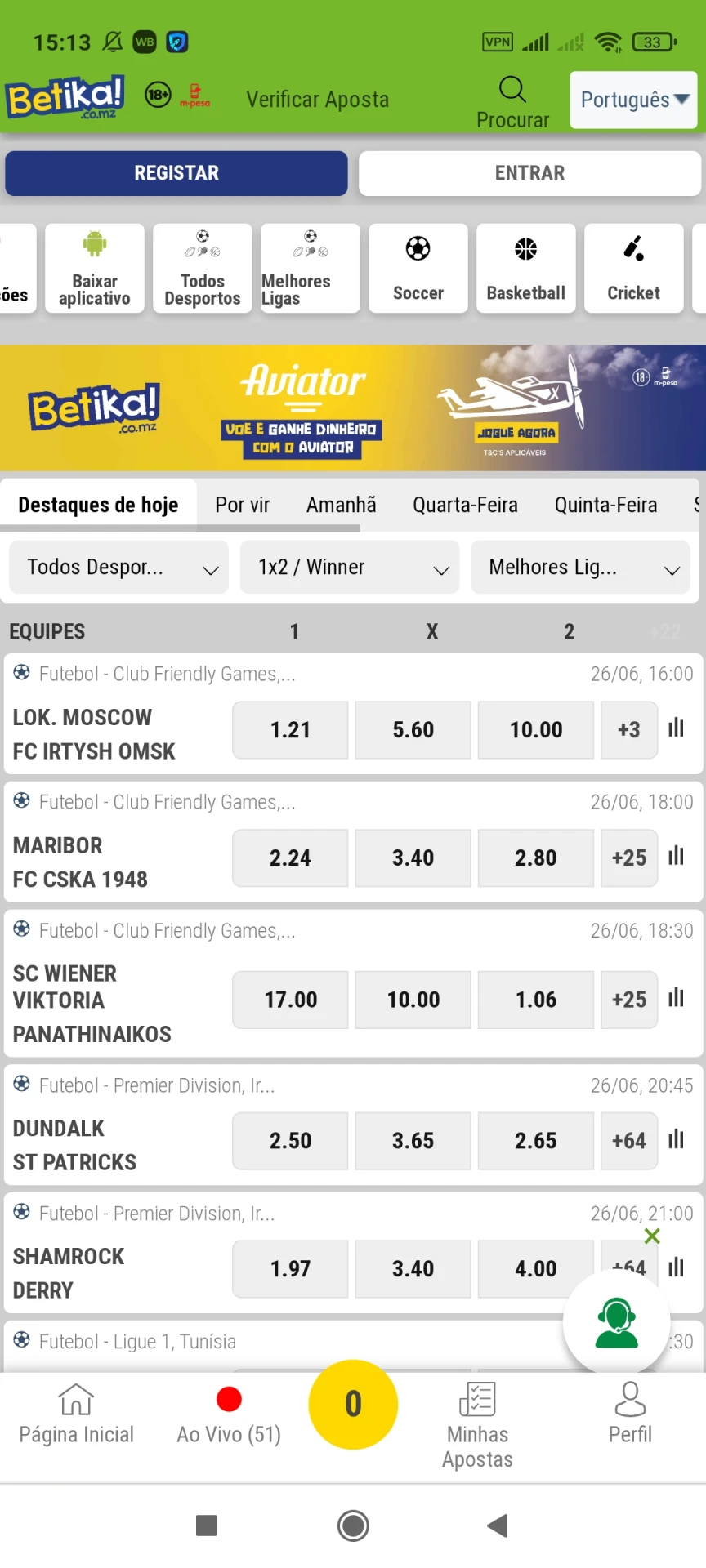The width and height of the screenshot is (706, 1568).
Task: Select odds 1.21 for LOK. MOSCOW
Action: pyautogui.click(x=289, y=729)
